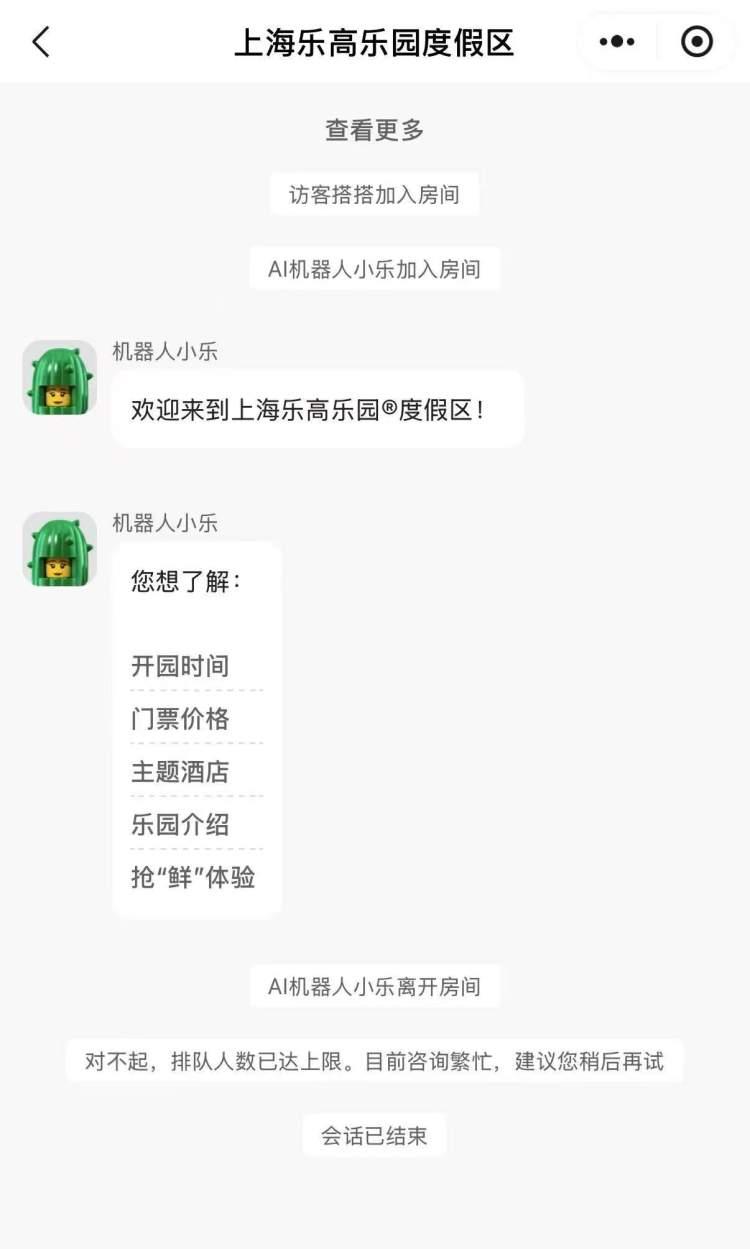Viewport: 750px width, 1249px height.
Task: Open the 乐园介绍 option
Action: tap(180, 825)
